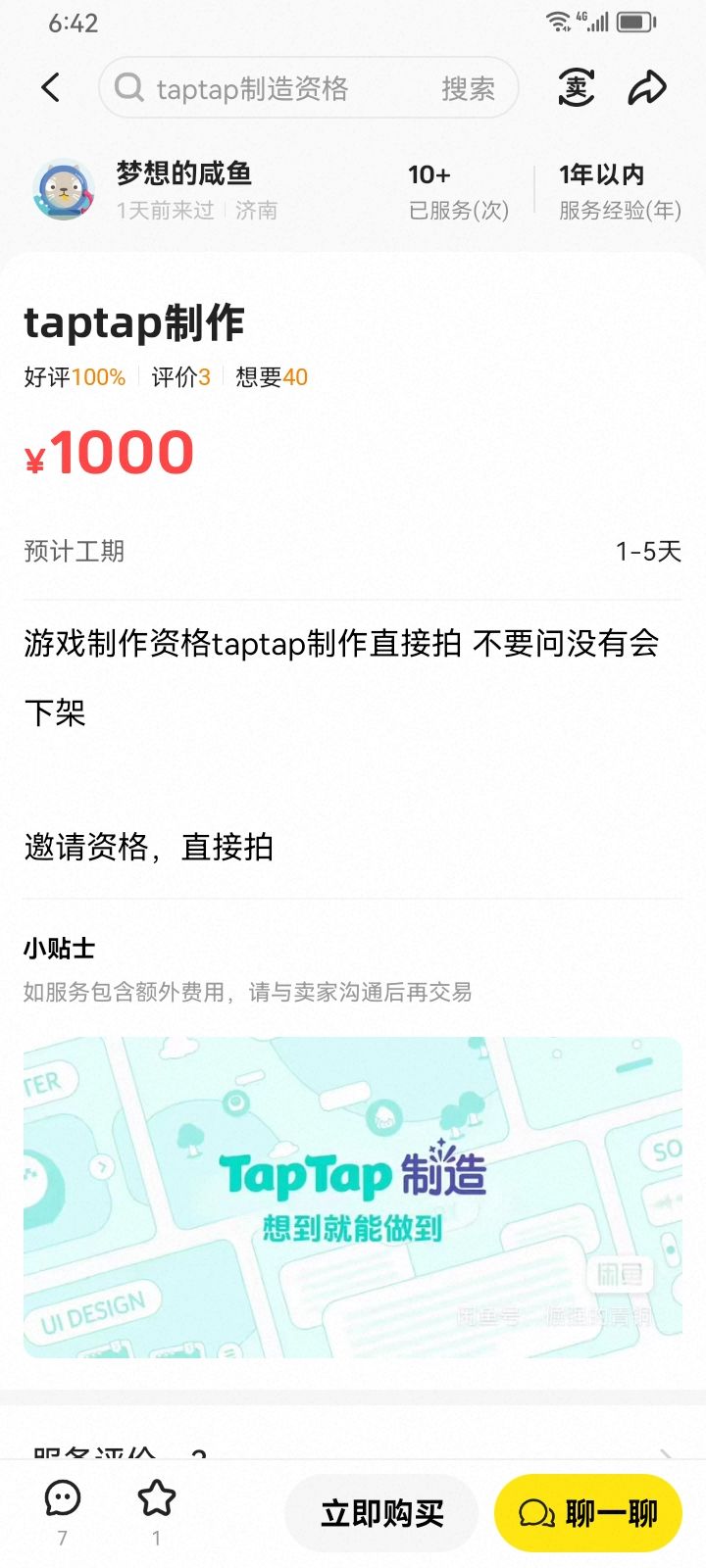Tap 想要40 to mark as wanted
This screenshot has width=706, height=1568.
(x=270, y=376)
